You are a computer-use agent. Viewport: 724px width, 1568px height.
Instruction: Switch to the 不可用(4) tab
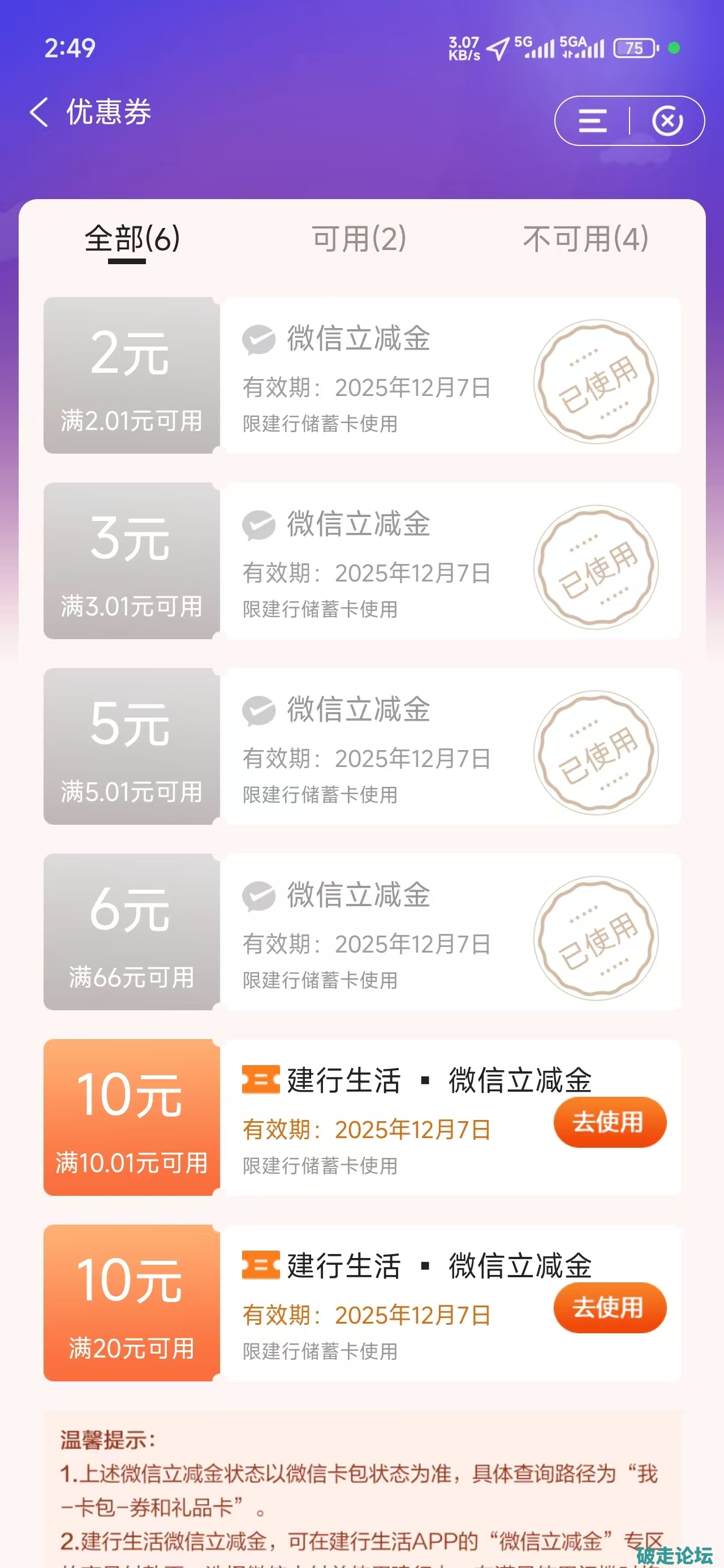click(585, 239)
